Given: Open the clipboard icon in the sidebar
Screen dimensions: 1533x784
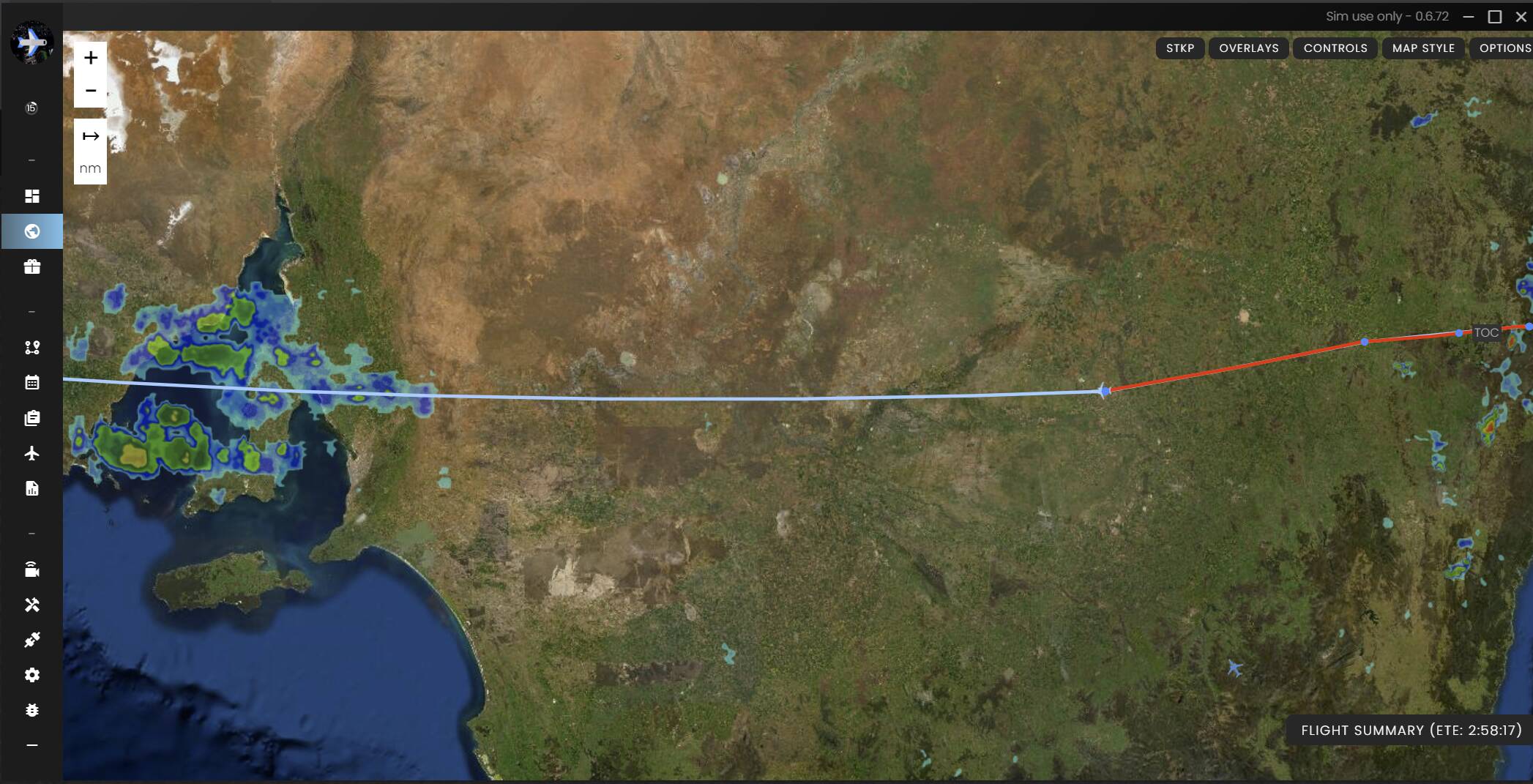Looking at the screenshot, I should click(31, 418).
